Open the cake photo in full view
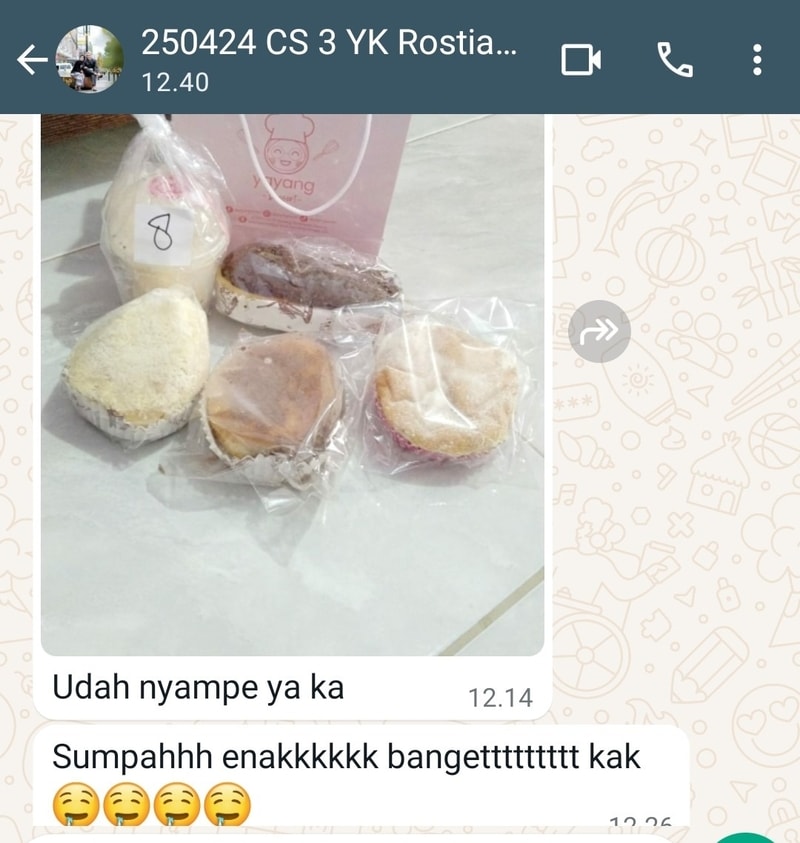Image resolution: width=800 pixels, height=843 pixels. (292, 385)
